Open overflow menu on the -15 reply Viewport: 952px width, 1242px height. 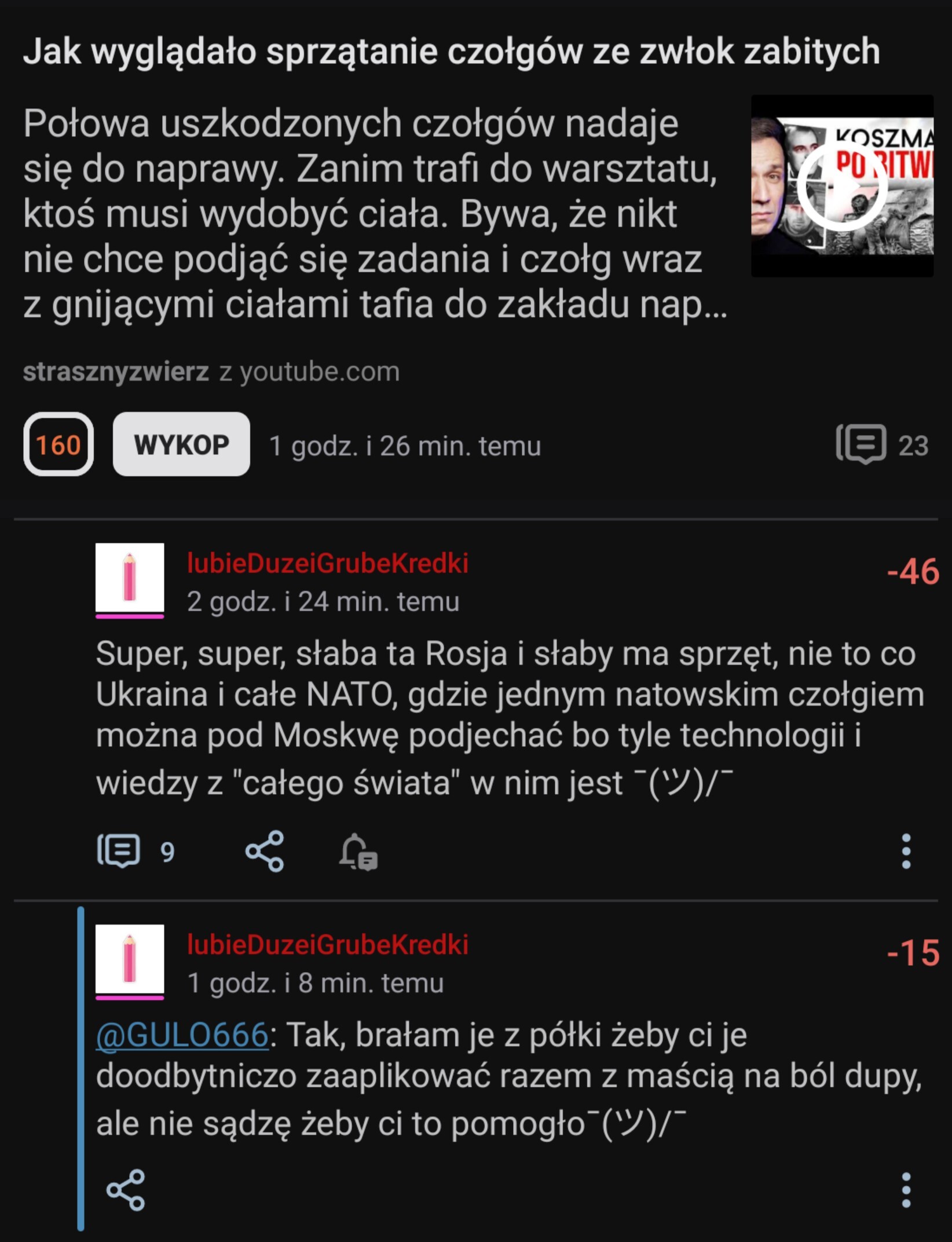pos(906,1190)
